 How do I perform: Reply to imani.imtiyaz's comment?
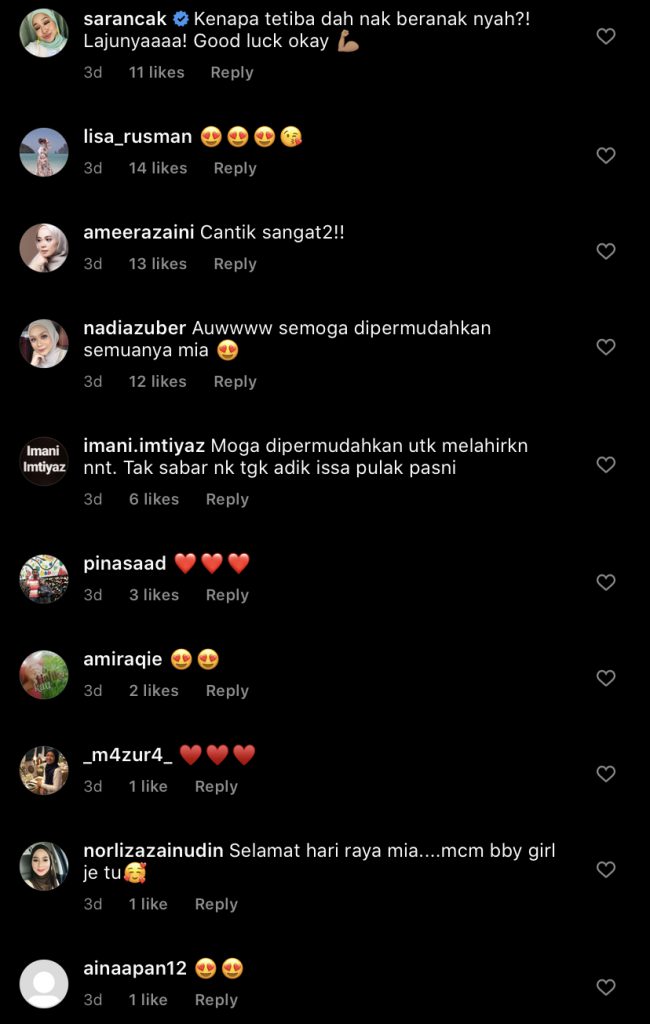227,499
